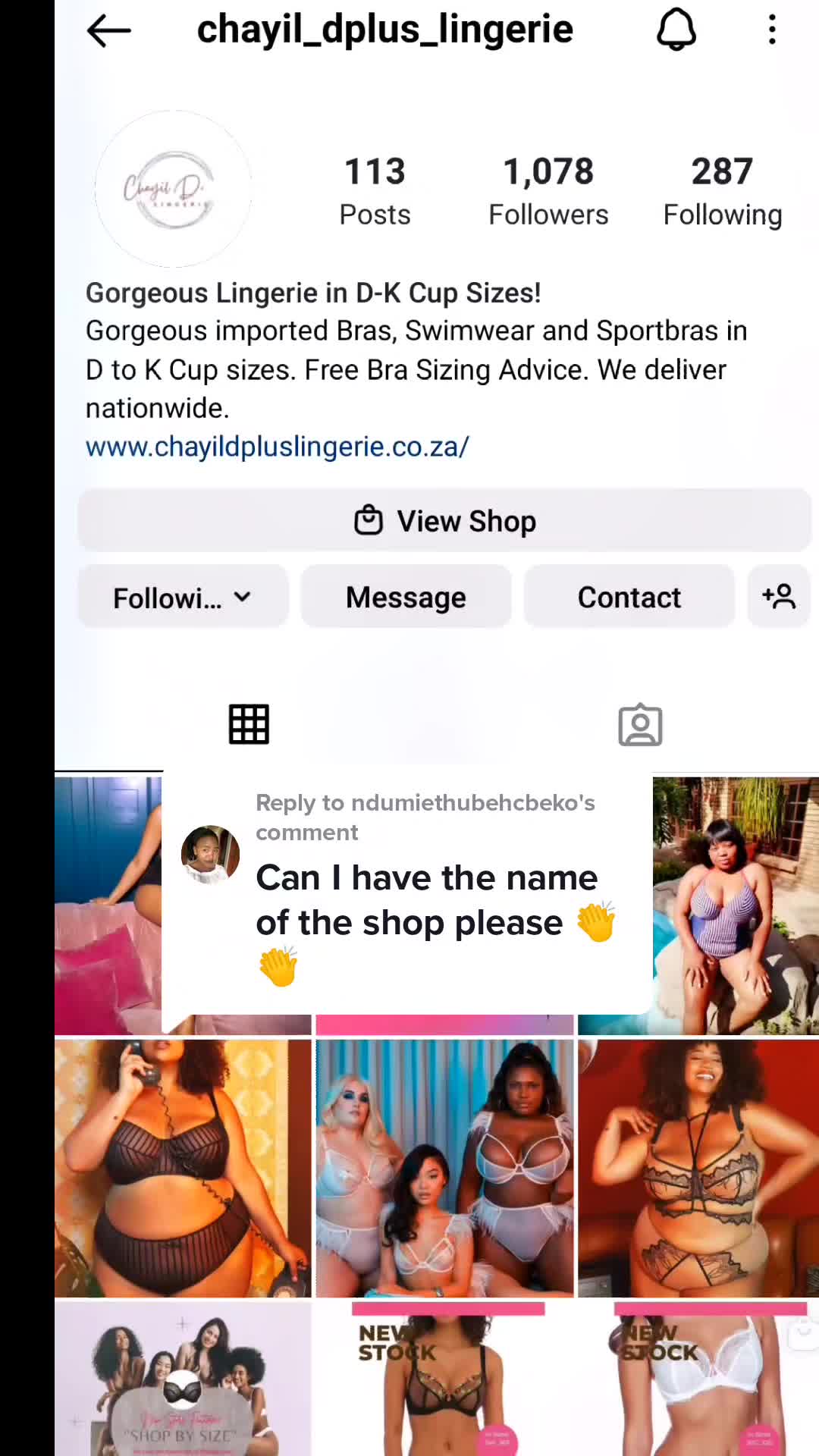Open the woman holding a telephone post
This screenshot has width=819, height=1456.
(183, 1168)
